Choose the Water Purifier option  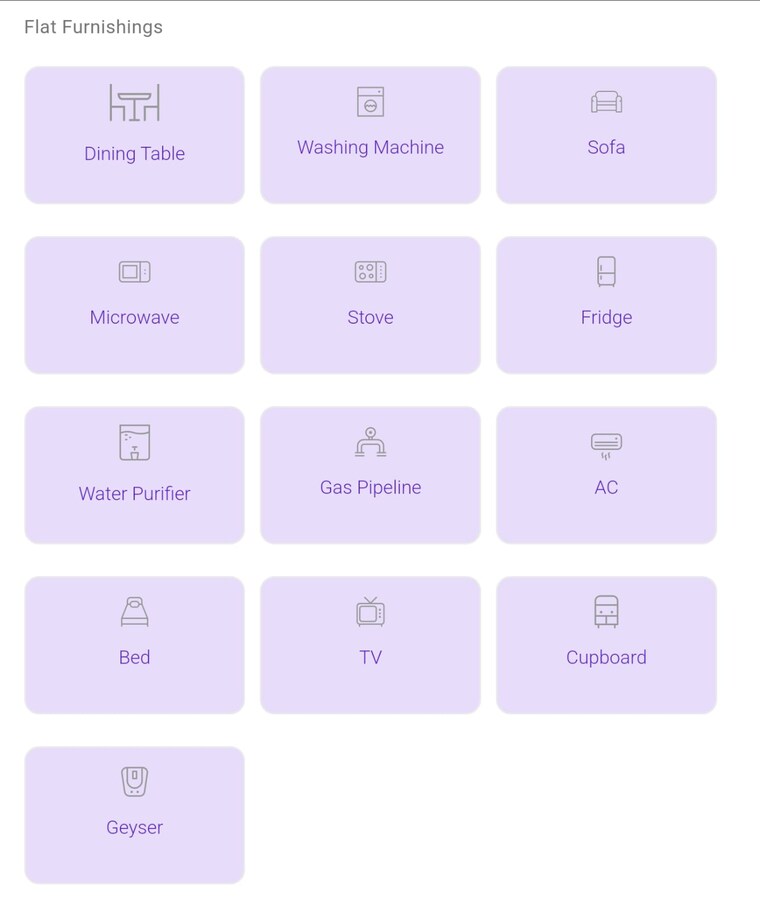coord(134,475)
